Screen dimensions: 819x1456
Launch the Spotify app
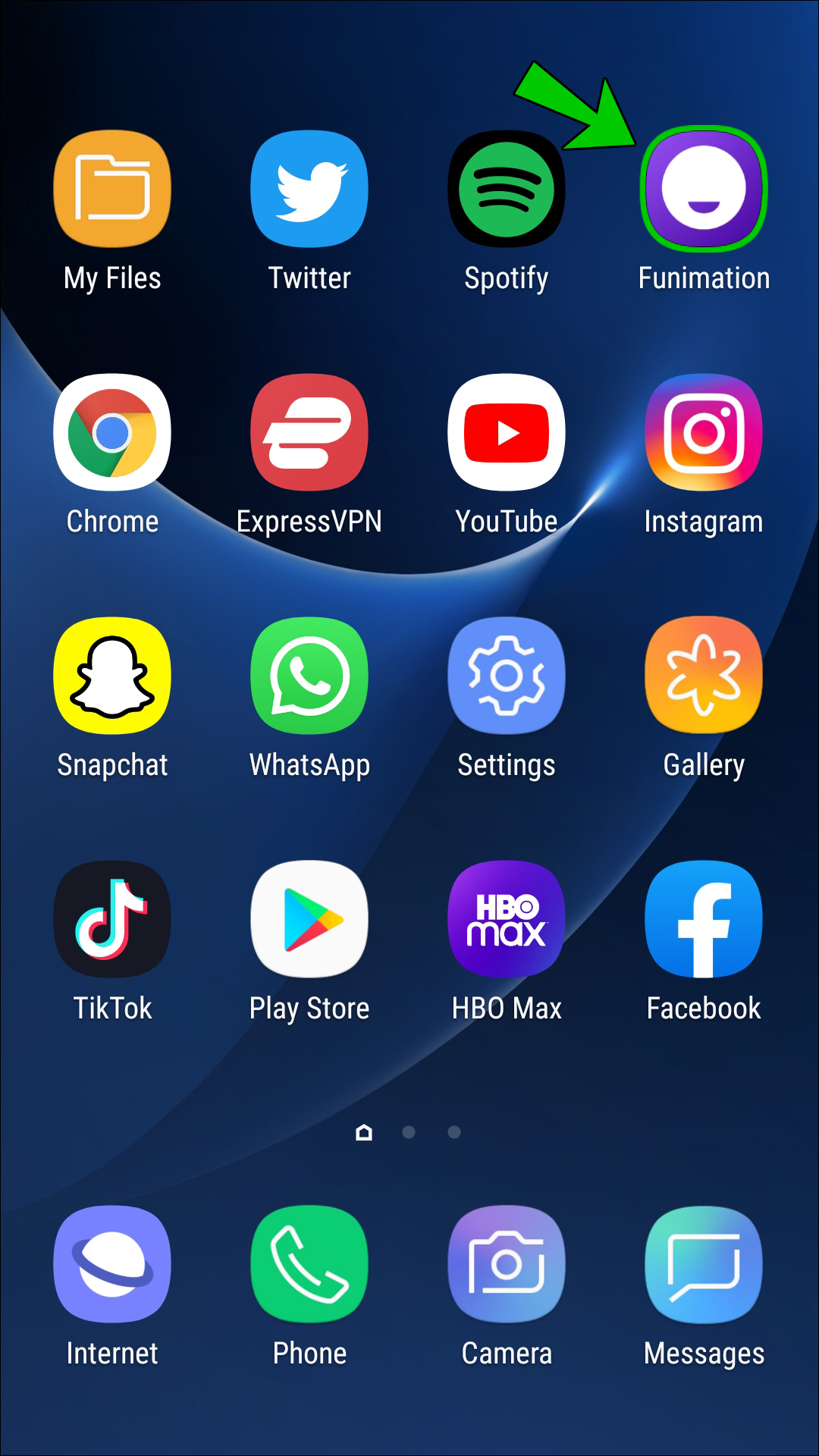click(x=507, y=190)
